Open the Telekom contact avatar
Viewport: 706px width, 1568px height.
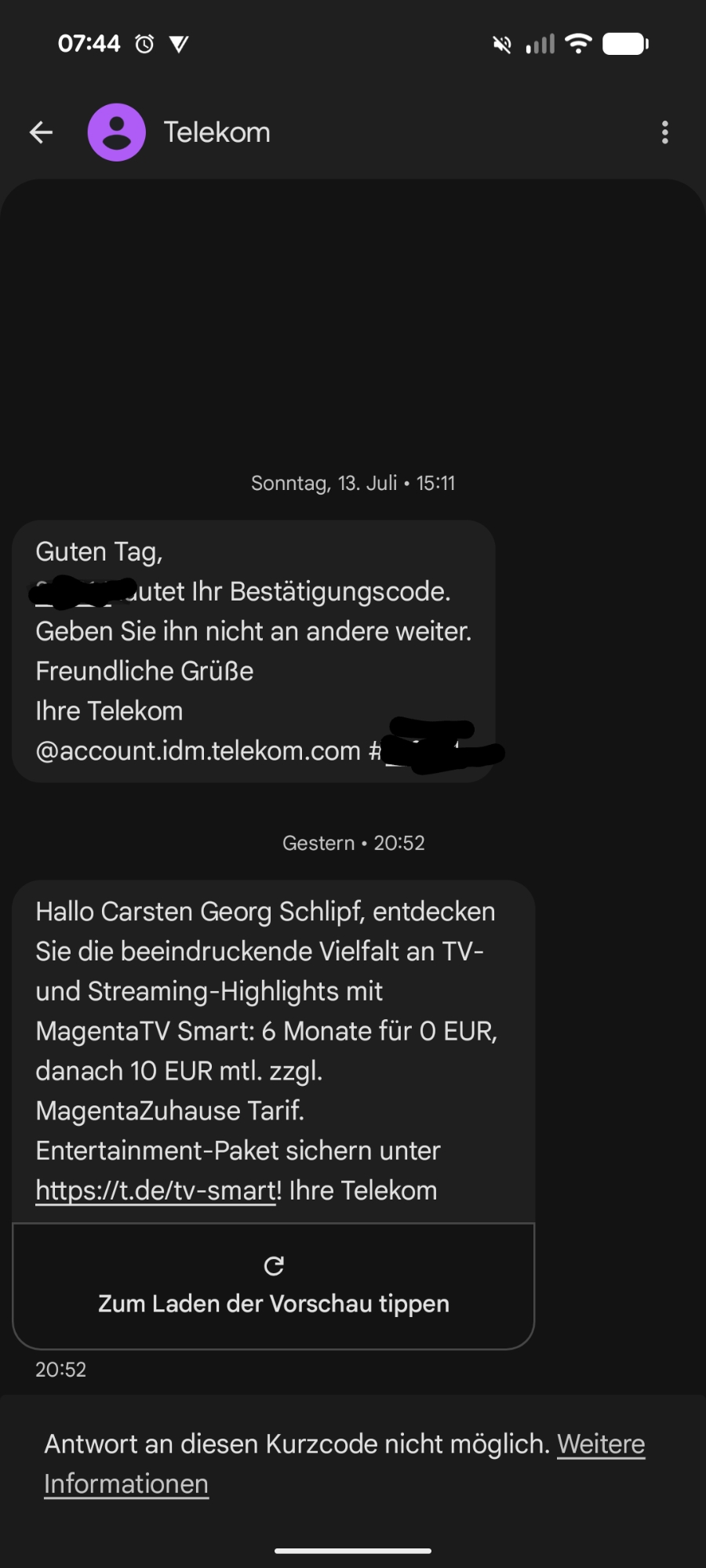(x=116, y=132)
